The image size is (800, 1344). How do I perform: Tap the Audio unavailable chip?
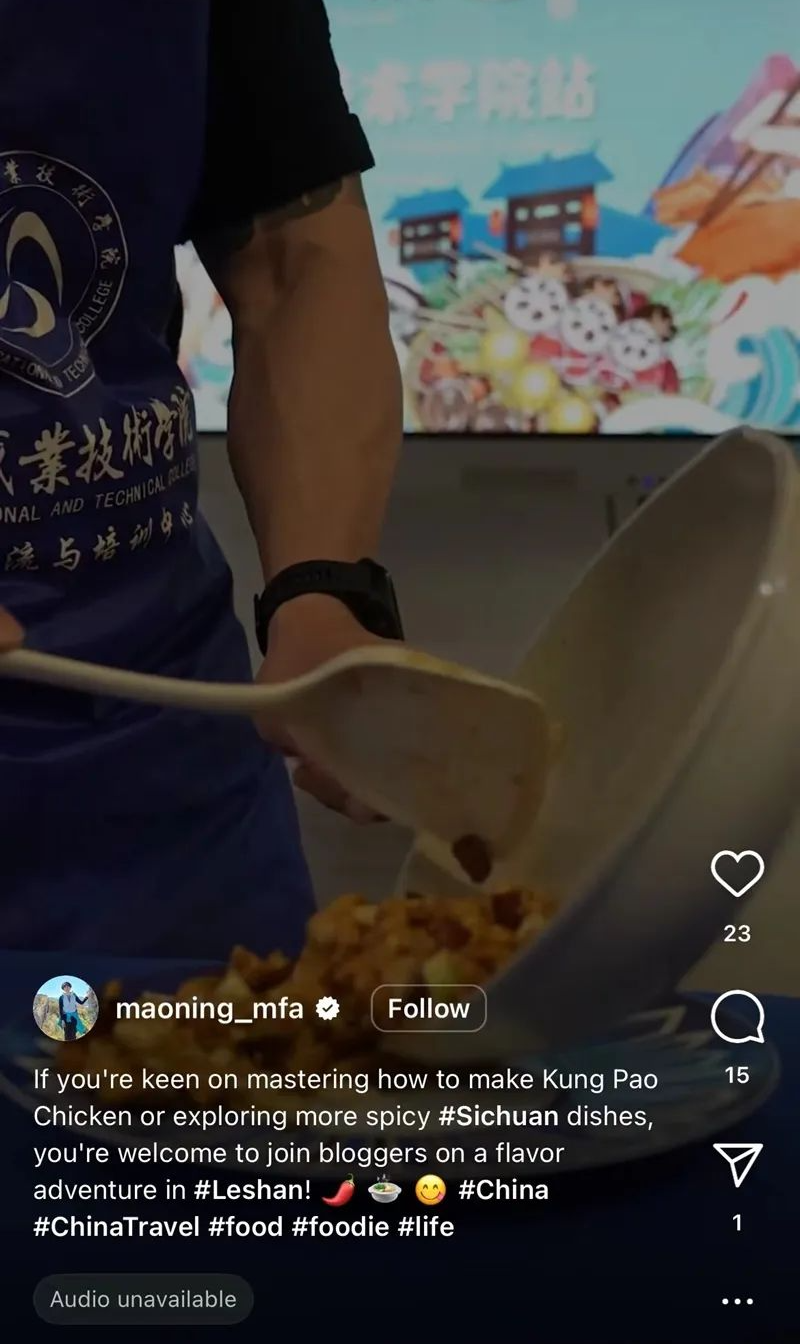pyautogui.click(x=143, y=1299)
